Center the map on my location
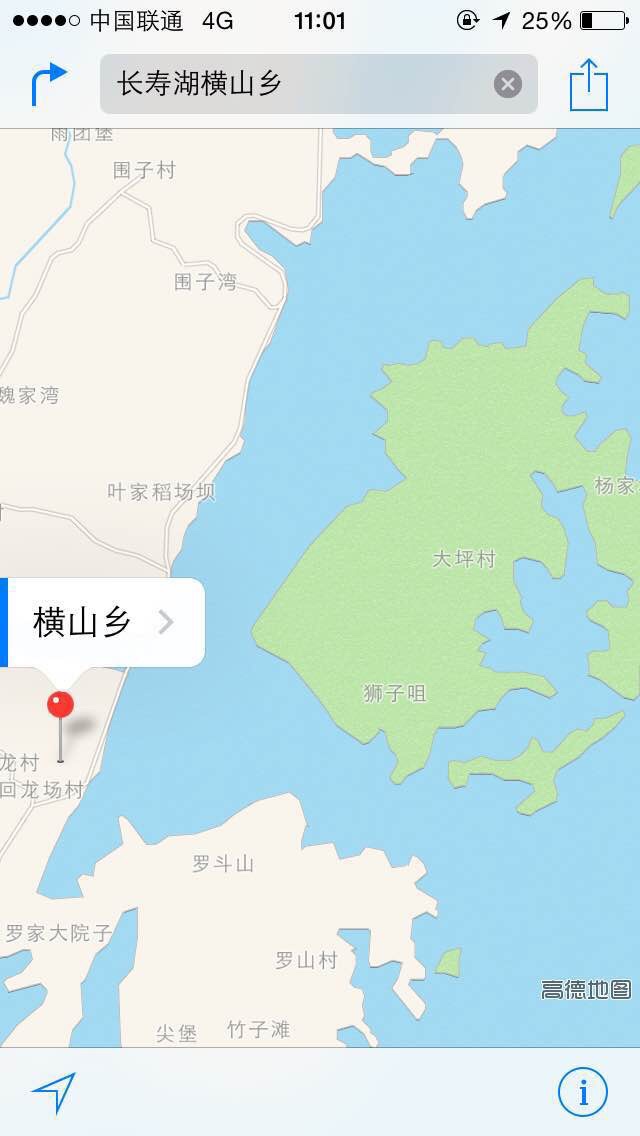Viewport: 640px width, 1136px height. 53,1092
